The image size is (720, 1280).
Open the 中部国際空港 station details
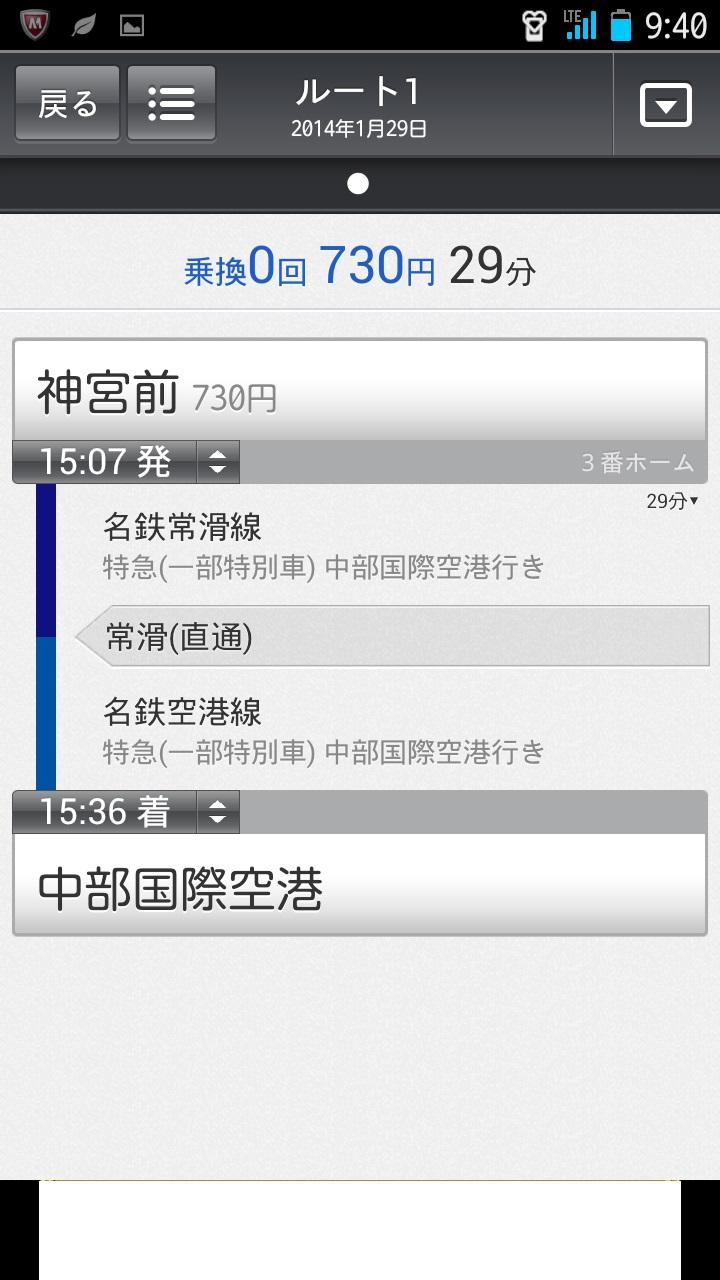359,886
